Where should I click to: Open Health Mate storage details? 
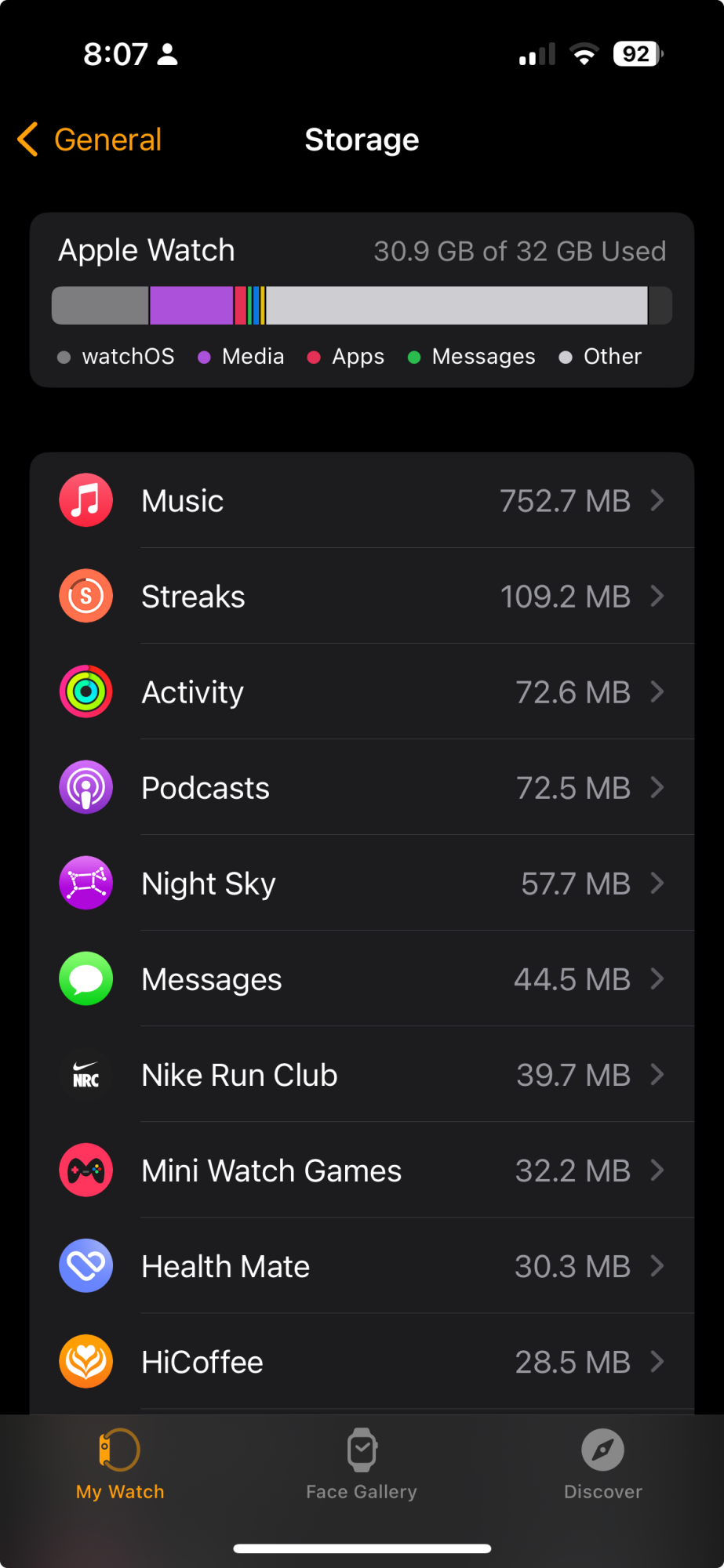tap(362, 1266)
